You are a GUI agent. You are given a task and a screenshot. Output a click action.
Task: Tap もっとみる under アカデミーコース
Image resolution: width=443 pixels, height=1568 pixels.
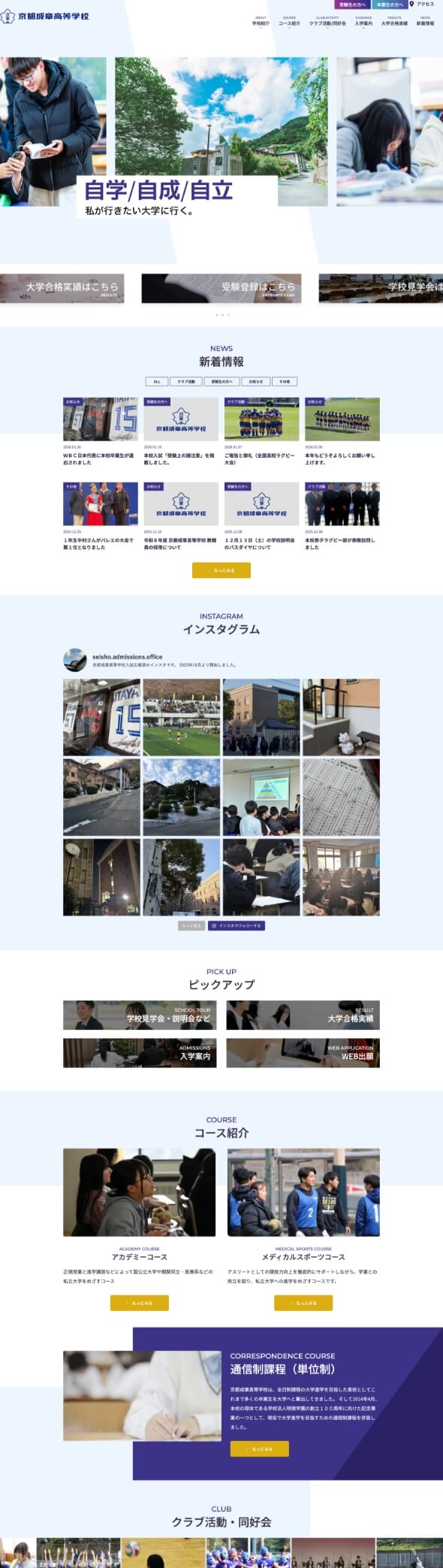(x=139, y=1303)
